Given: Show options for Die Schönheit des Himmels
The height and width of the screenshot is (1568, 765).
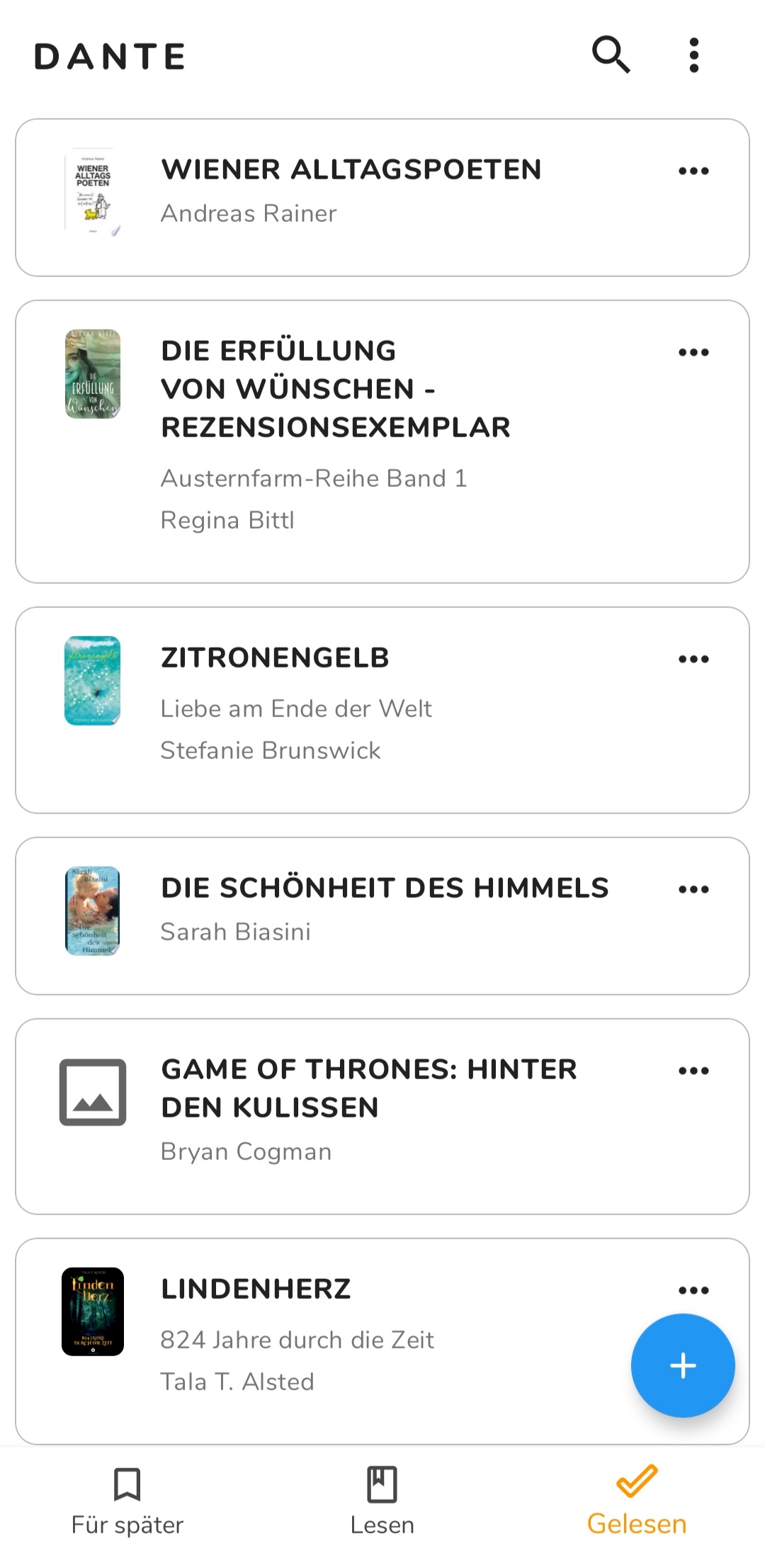Looking at the screenshot, I should coord(693,889).
